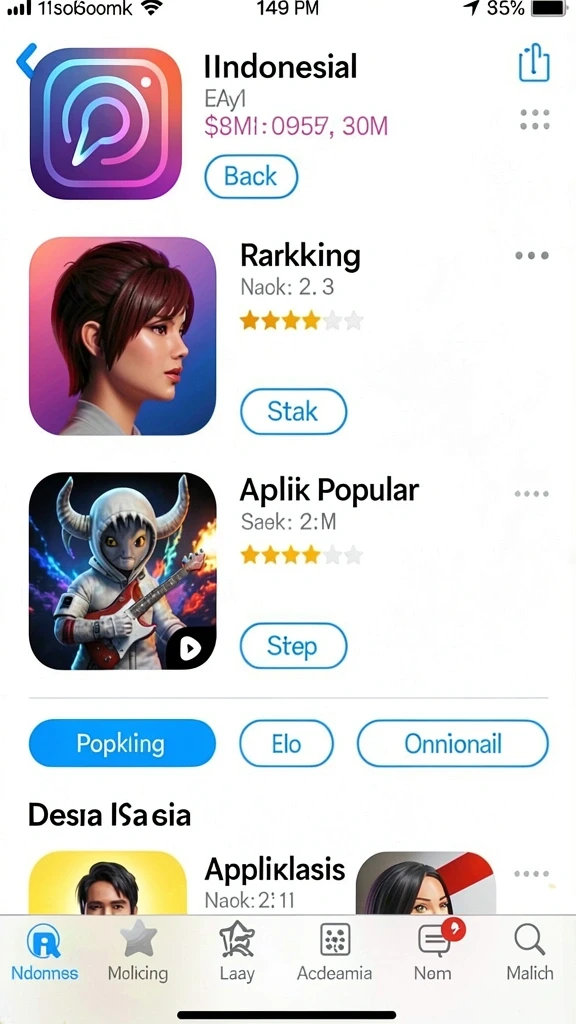This screenshot has height=1024, width=576.
Task: Switch to the Acdeamia tab
Action: (334, 952)
